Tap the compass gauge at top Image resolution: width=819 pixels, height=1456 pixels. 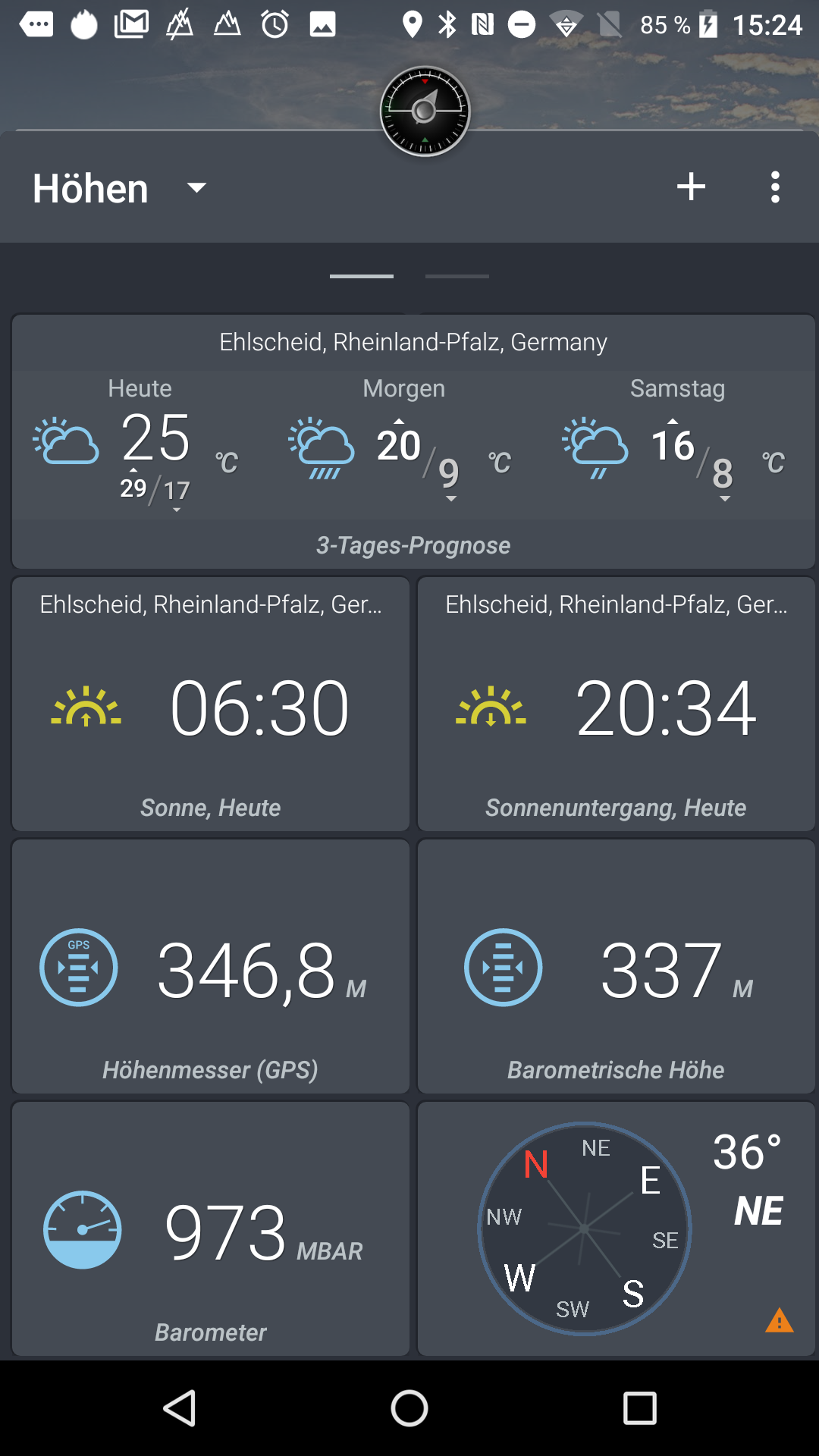pos(425,111)
